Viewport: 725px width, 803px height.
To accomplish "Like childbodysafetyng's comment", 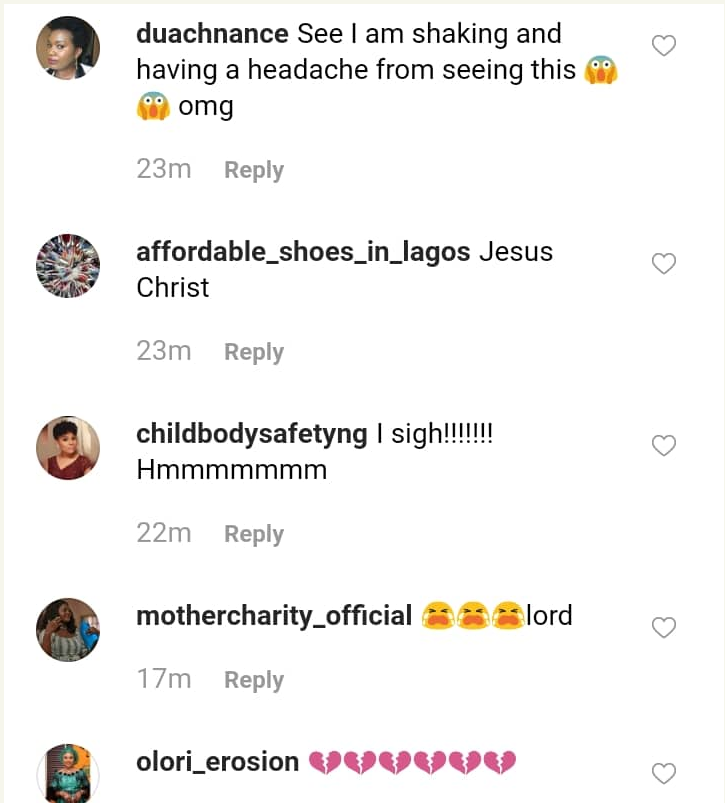I will coord(664,445).
